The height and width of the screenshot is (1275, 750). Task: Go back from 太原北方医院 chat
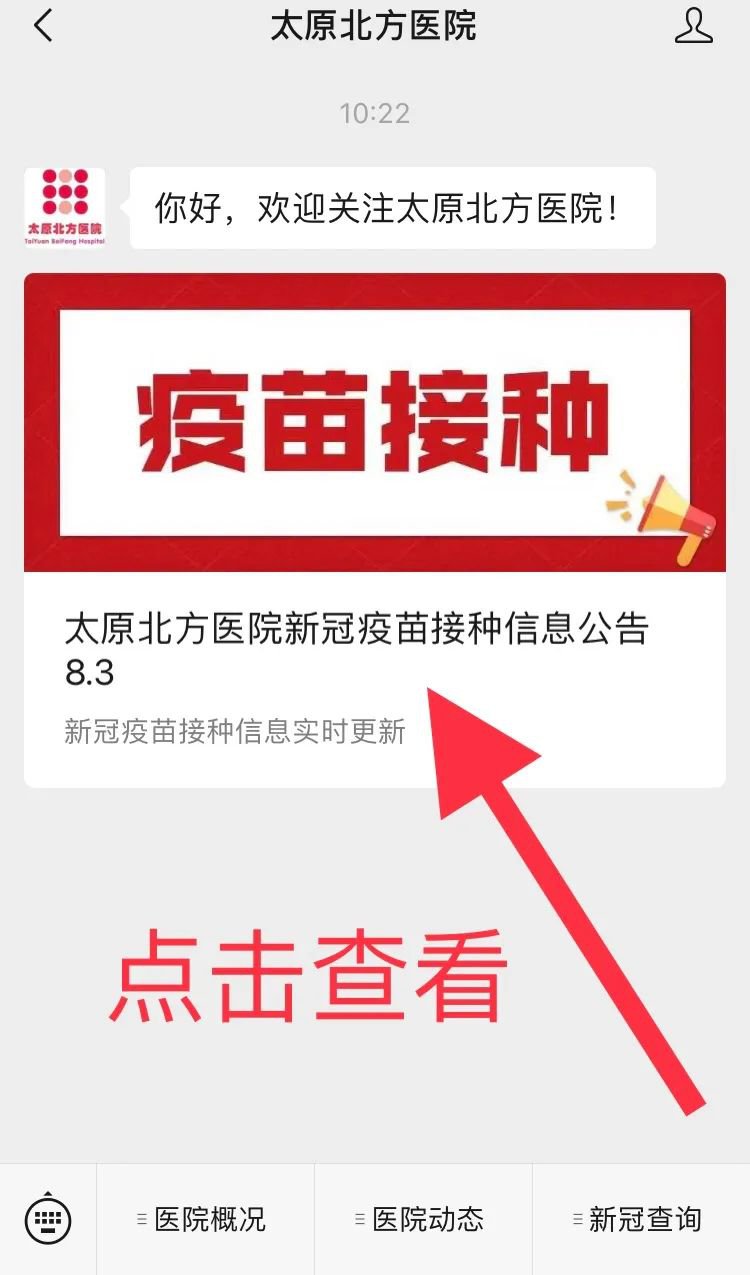[x=42, y=26]
